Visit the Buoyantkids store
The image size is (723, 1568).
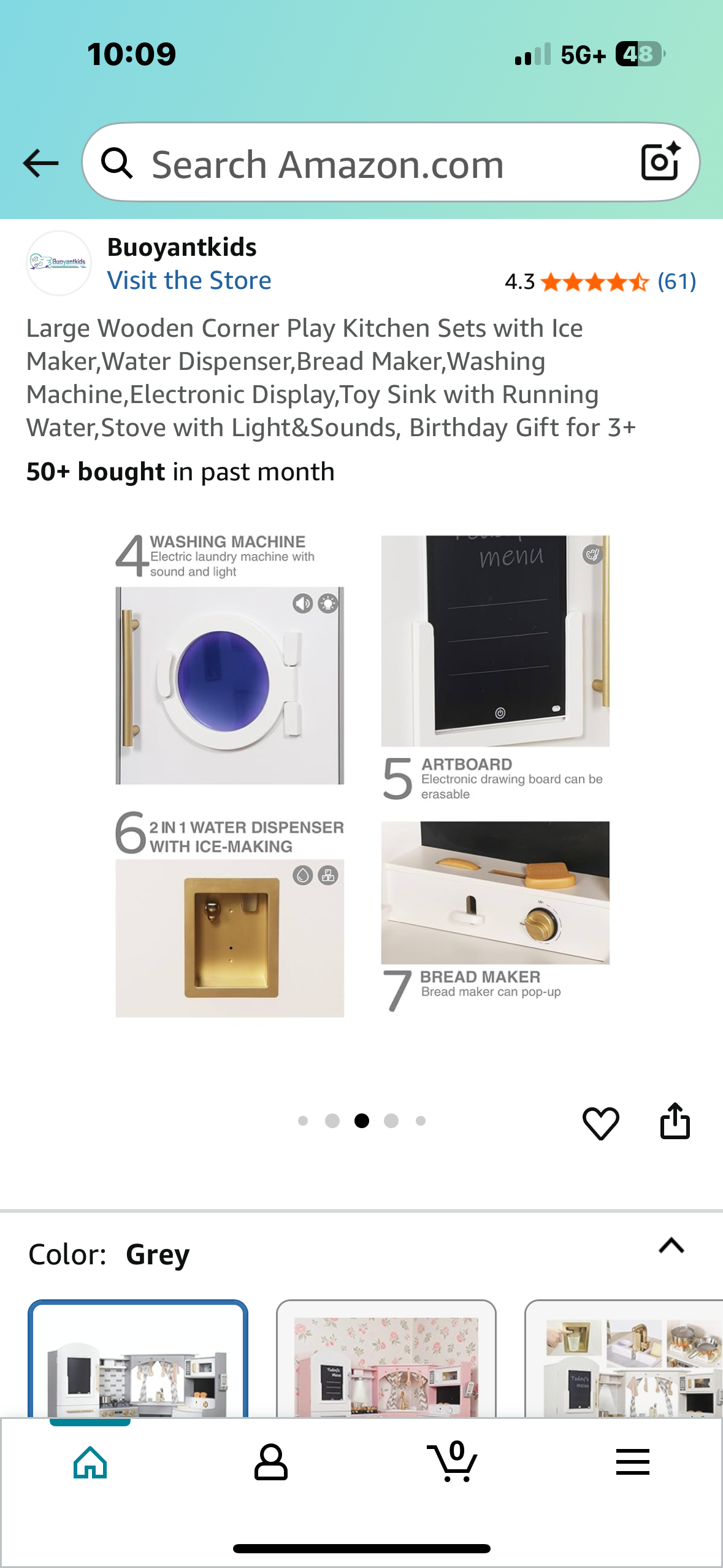point(189,280)
